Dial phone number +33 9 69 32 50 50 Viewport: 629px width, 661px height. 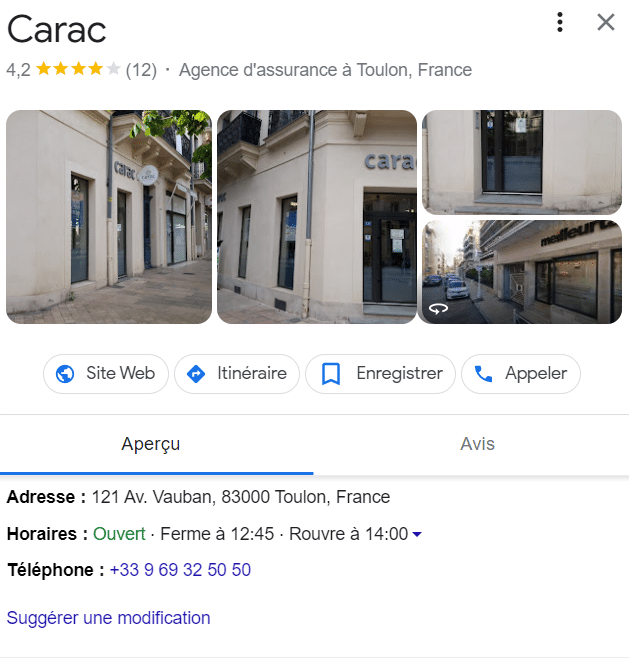pos(180,570)
